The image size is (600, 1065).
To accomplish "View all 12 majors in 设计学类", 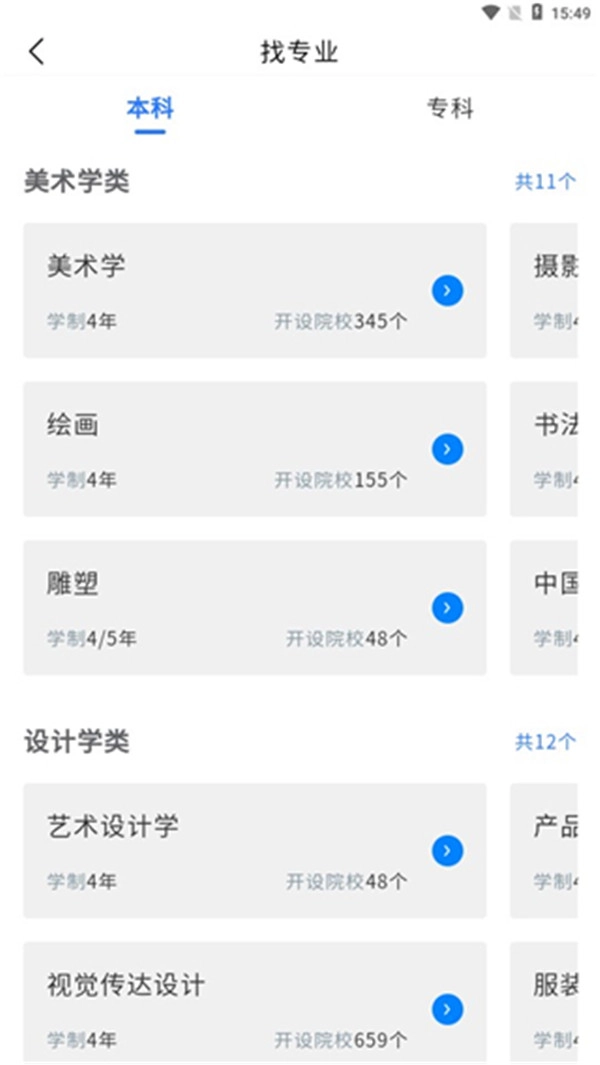I will (x=545, y=742).
